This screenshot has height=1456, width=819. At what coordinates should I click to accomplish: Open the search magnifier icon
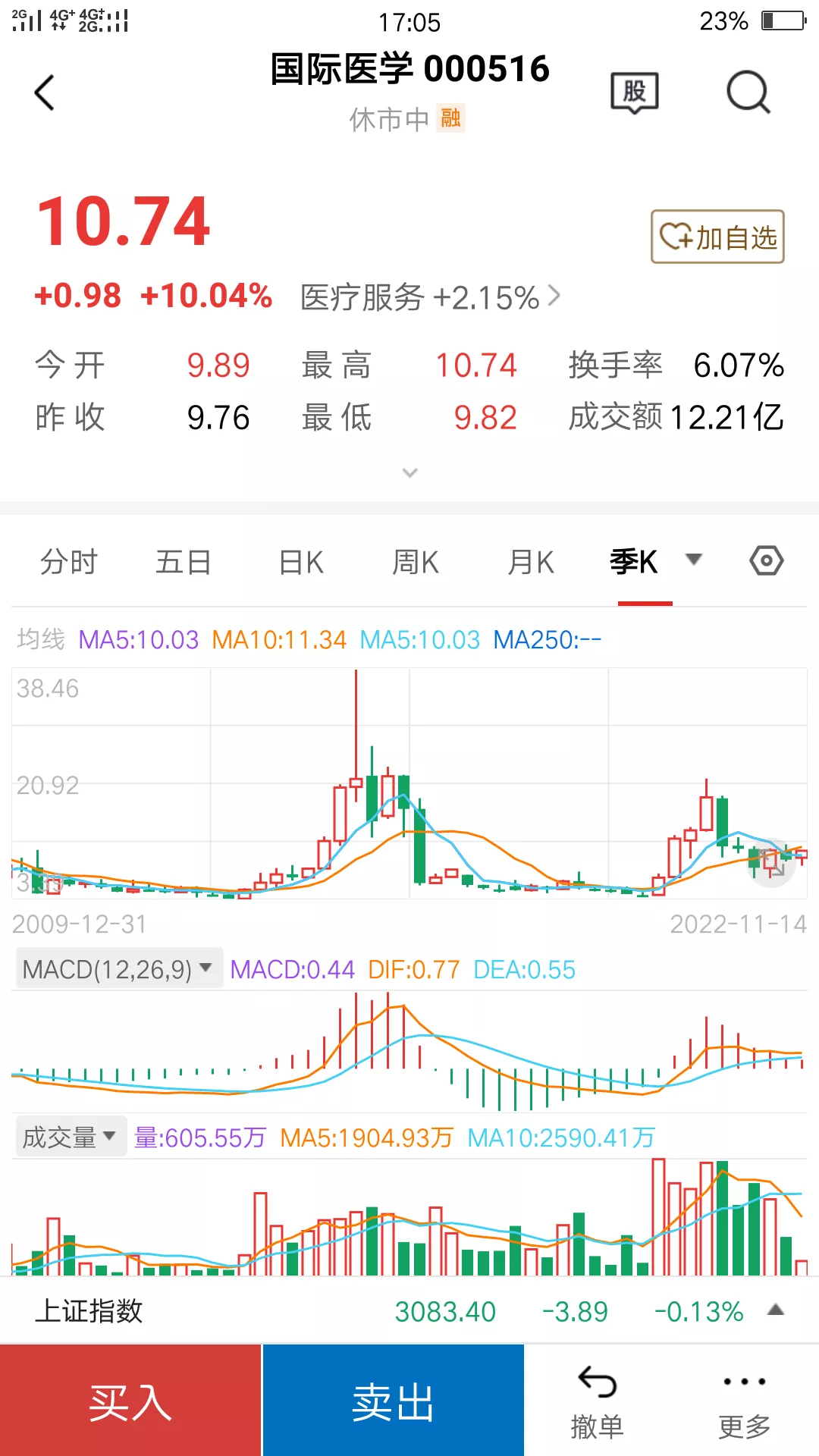(748, 93)
